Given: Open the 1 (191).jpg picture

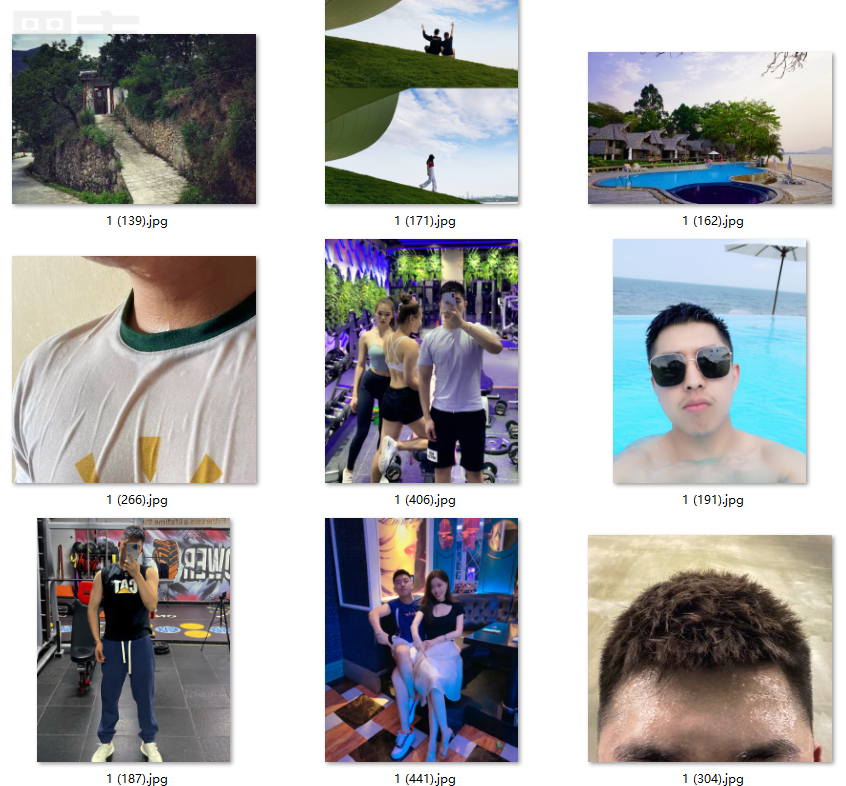Looking at the screenshot, I should pyautogui.click(x=709, y=361).
